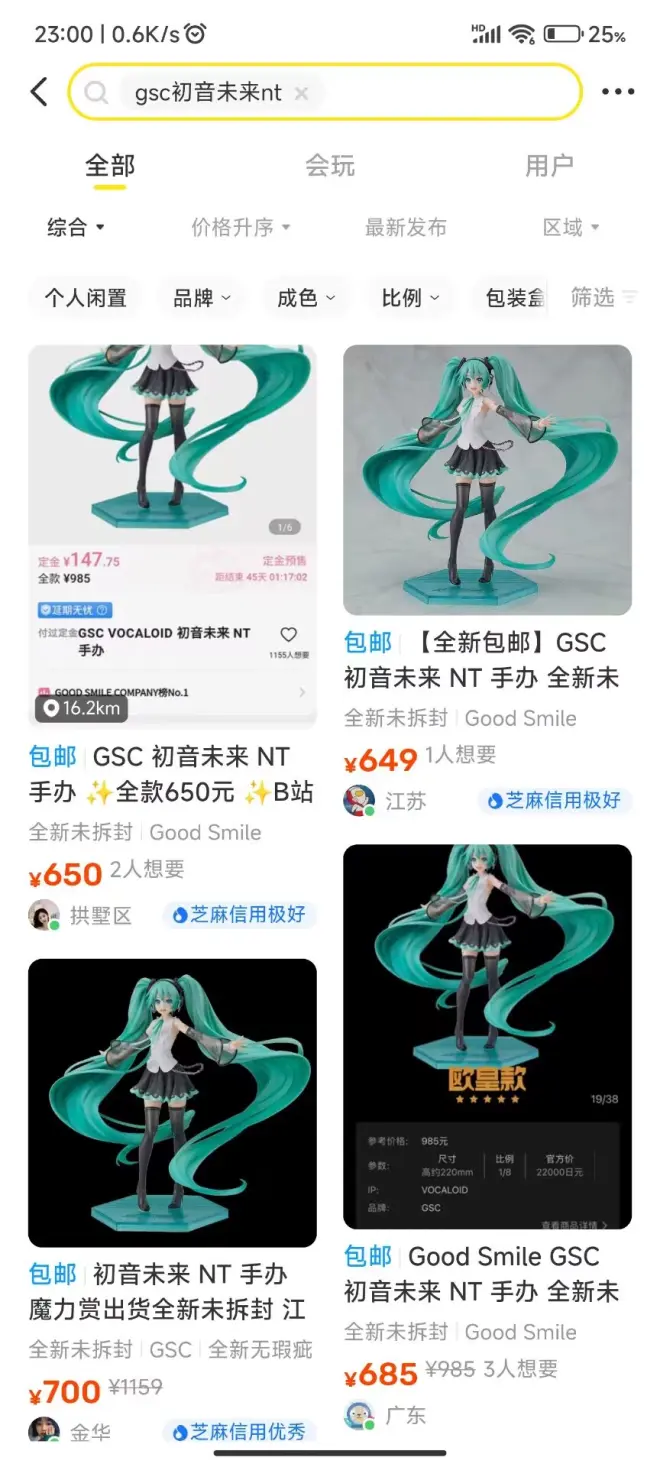660x1467 pixels.
Task: Clear the gsc初音未来nt search chip
Action: click(x=302, y=93)
